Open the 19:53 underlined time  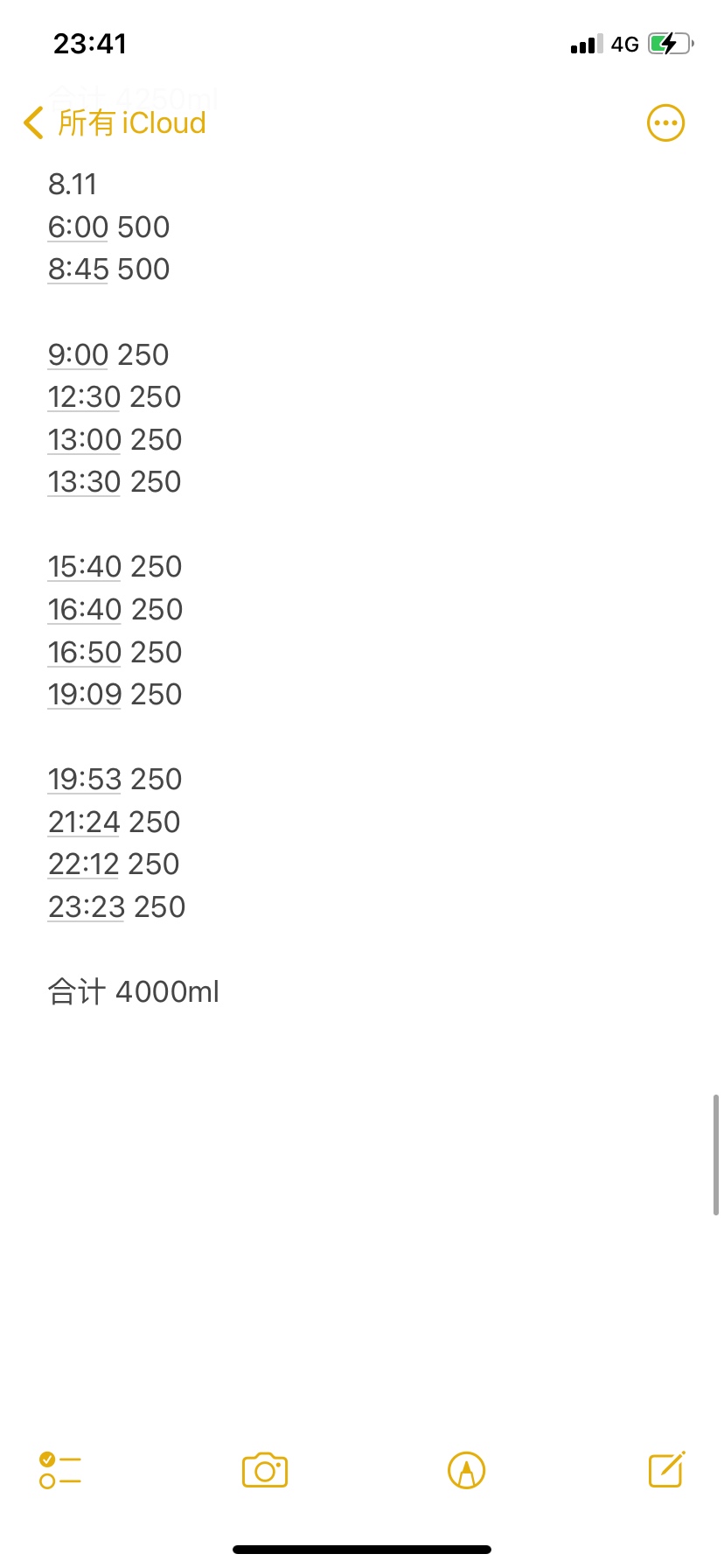pos(84,780)
